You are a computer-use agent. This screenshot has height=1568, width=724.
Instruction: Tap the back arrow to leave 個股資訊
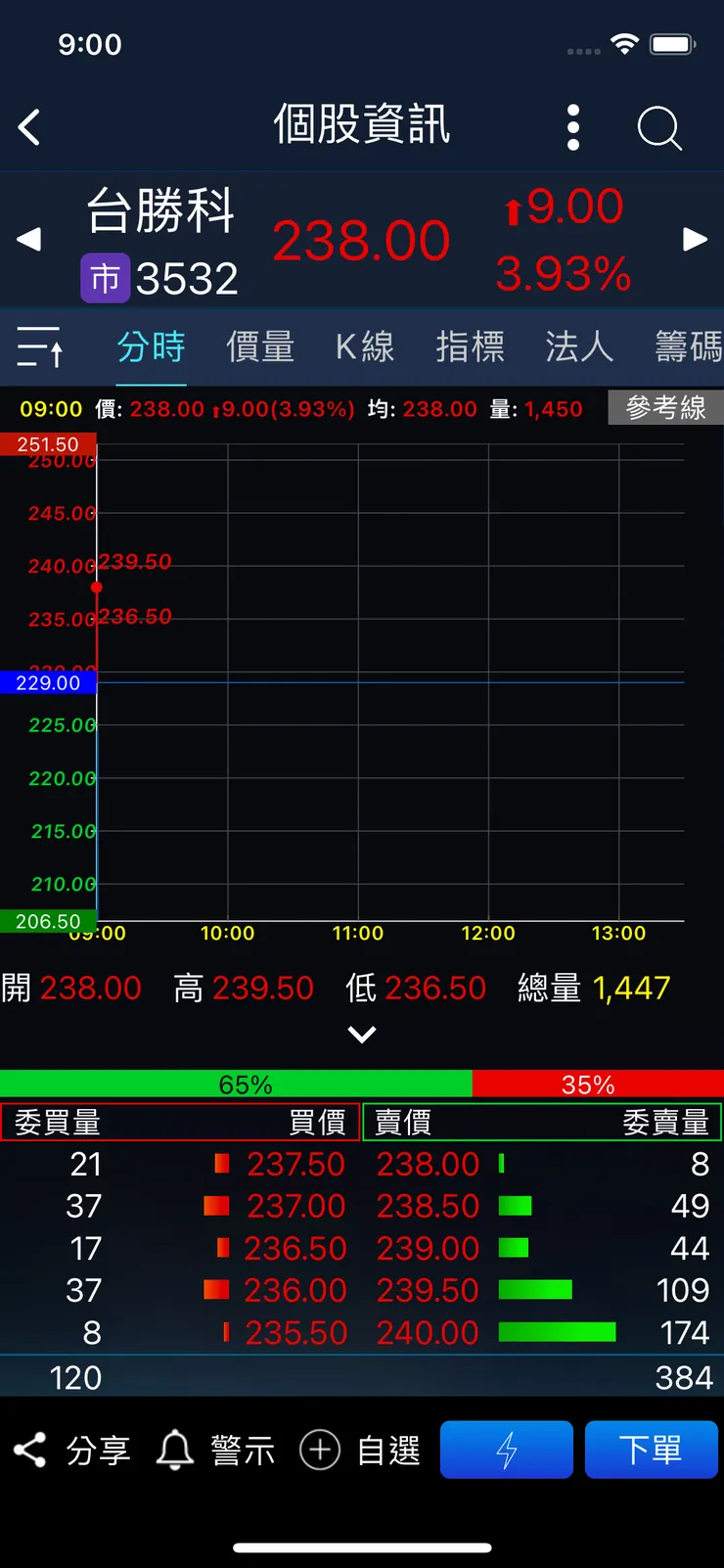coord(29,127)
